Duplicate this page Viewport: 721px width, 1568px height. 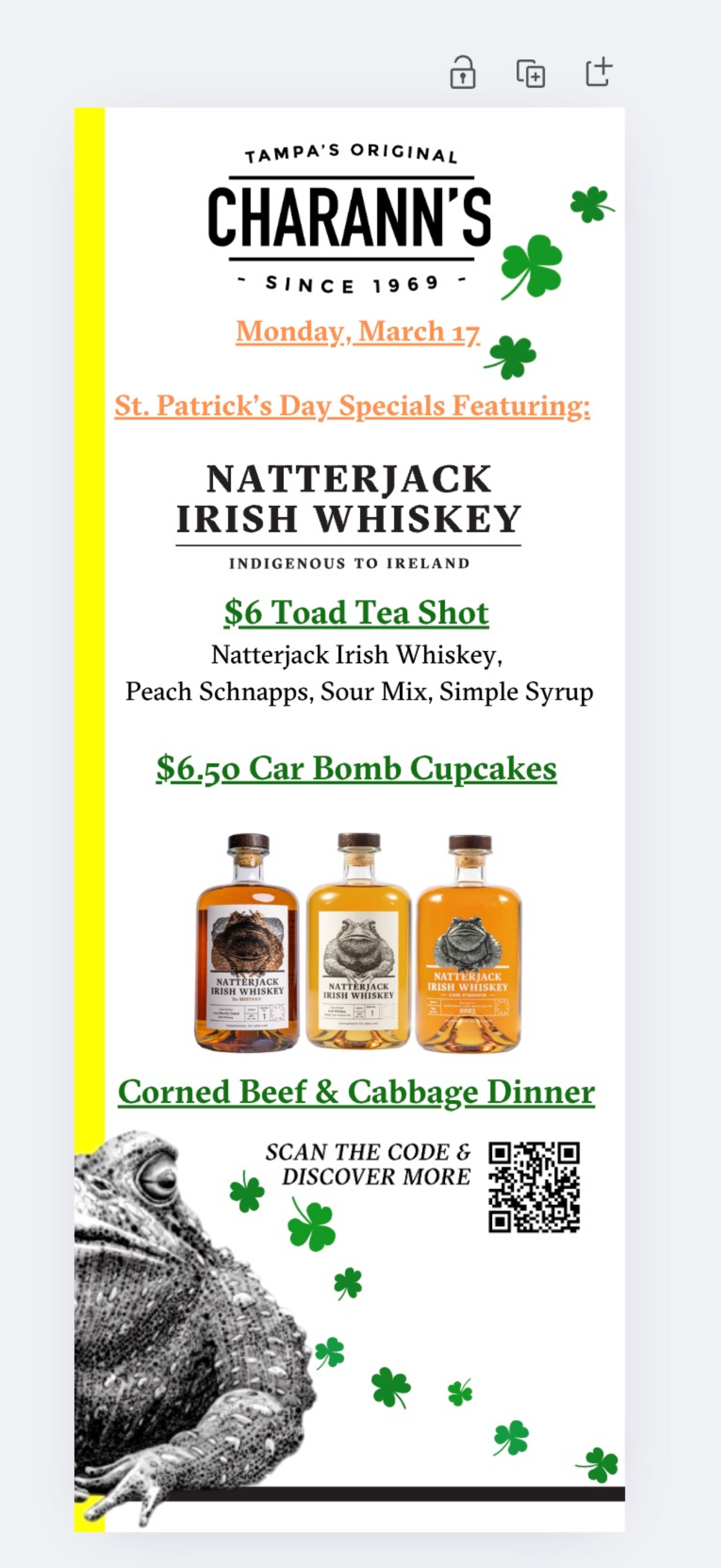coord(530,74)
